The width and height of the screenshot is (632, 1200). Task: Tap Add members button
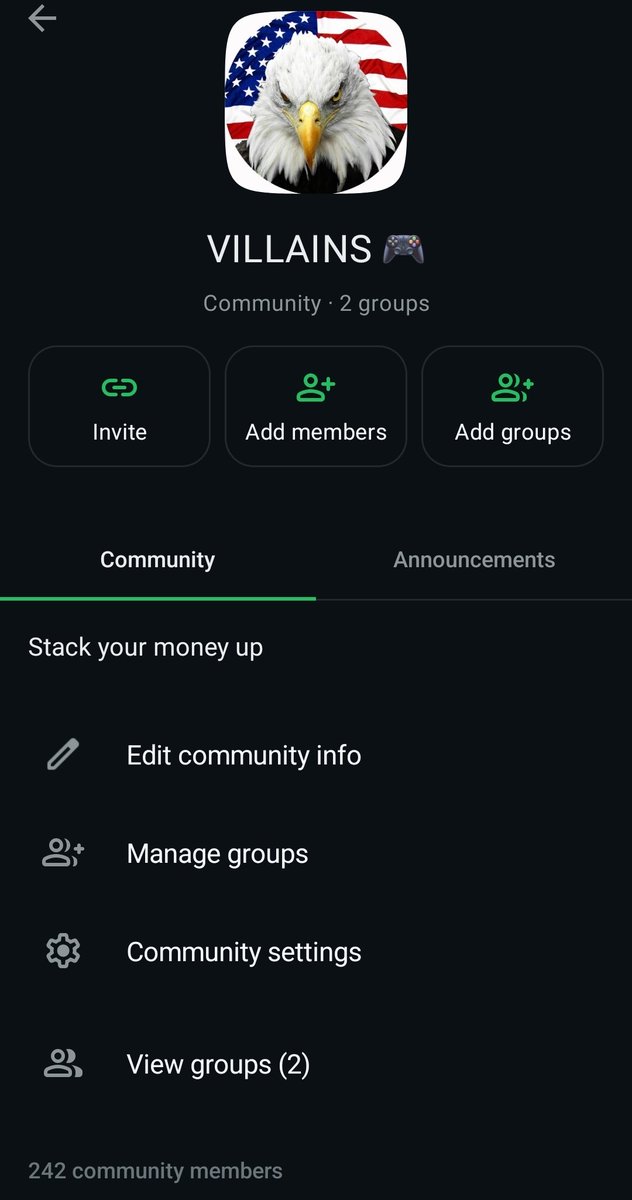[316, 406]
